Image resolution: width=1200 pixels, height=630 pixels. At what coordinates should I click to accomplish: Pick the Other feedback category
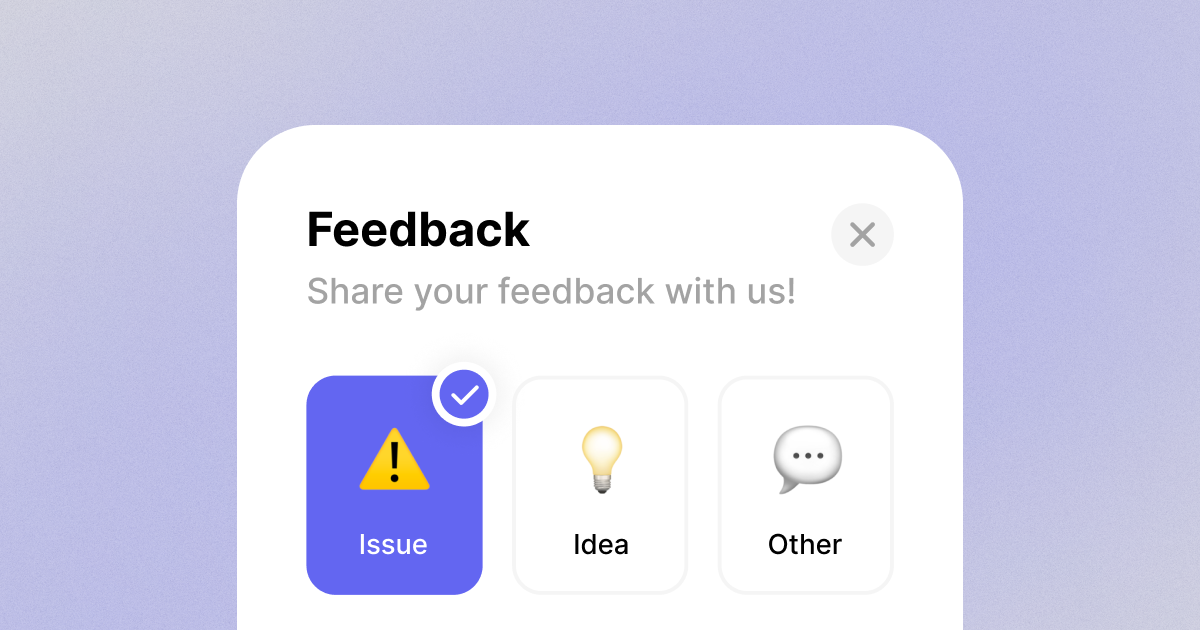tap(805, 486)
